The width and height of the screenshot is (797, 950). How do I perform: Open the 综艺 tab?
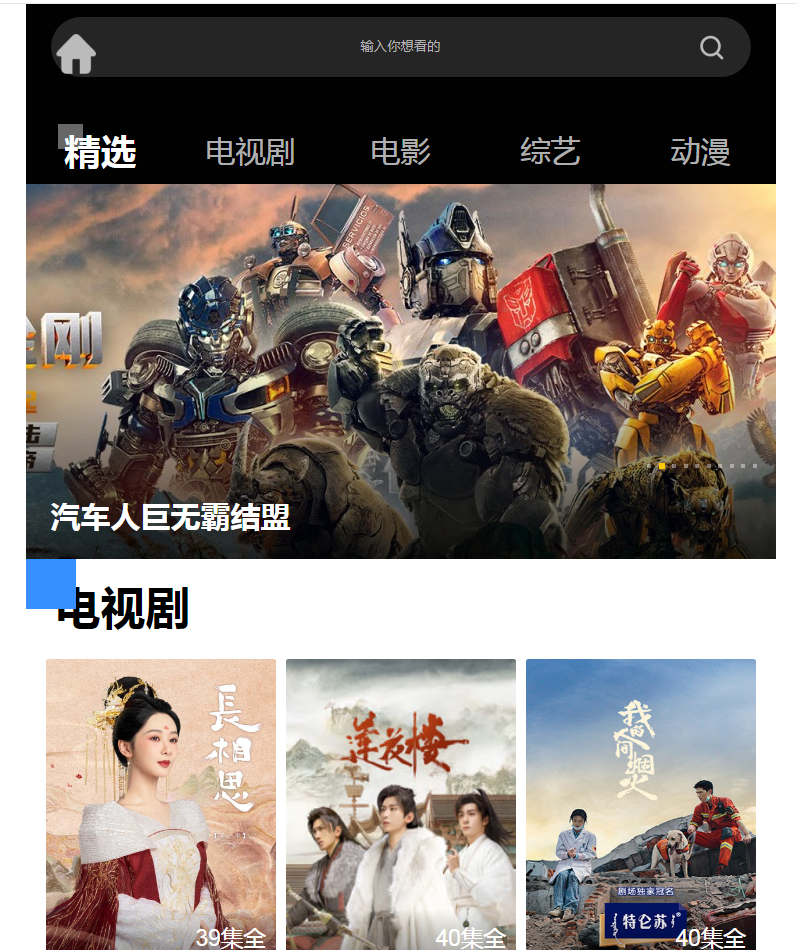(550, 152)
